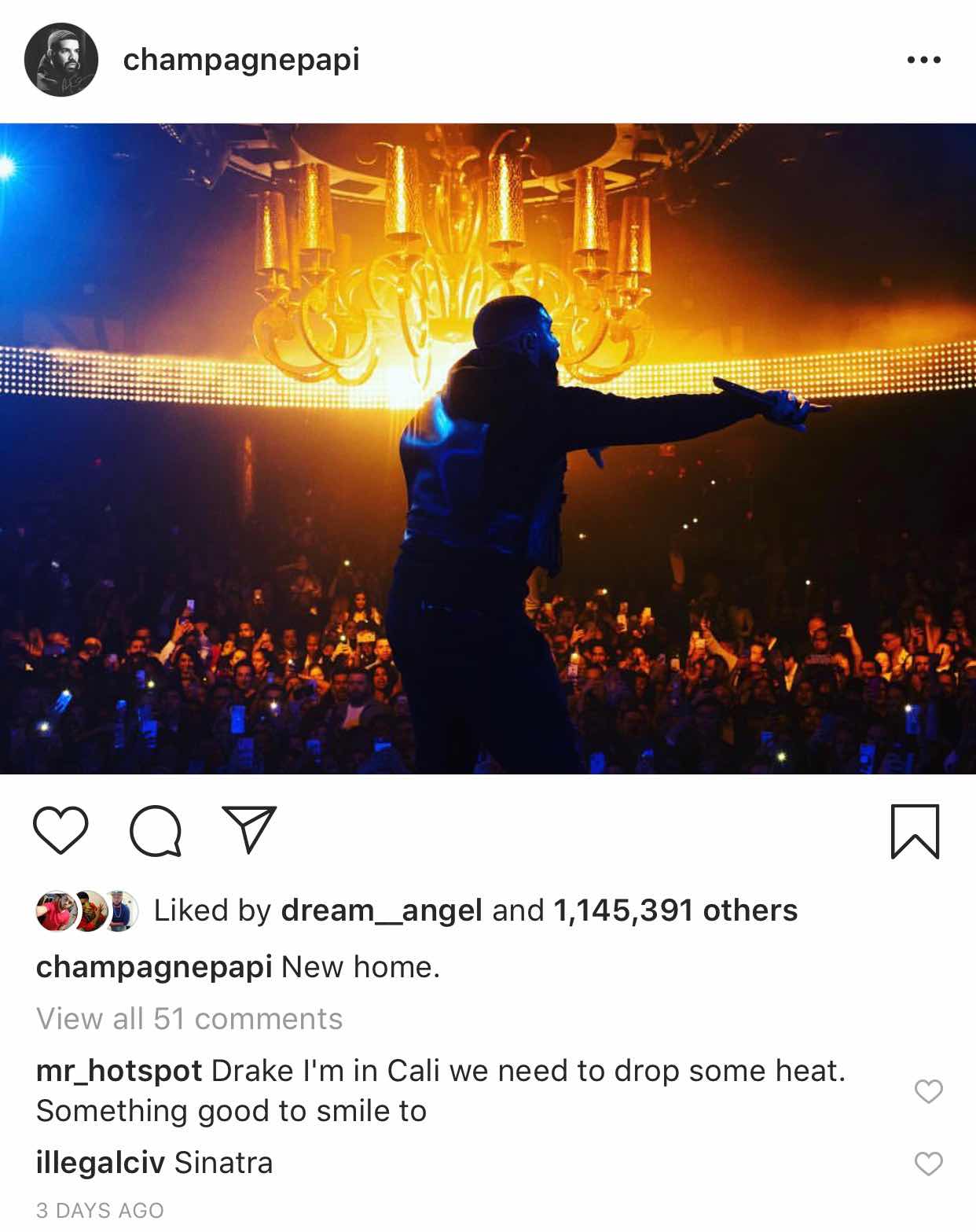Bookmark this post

click(x=915, y=831)
